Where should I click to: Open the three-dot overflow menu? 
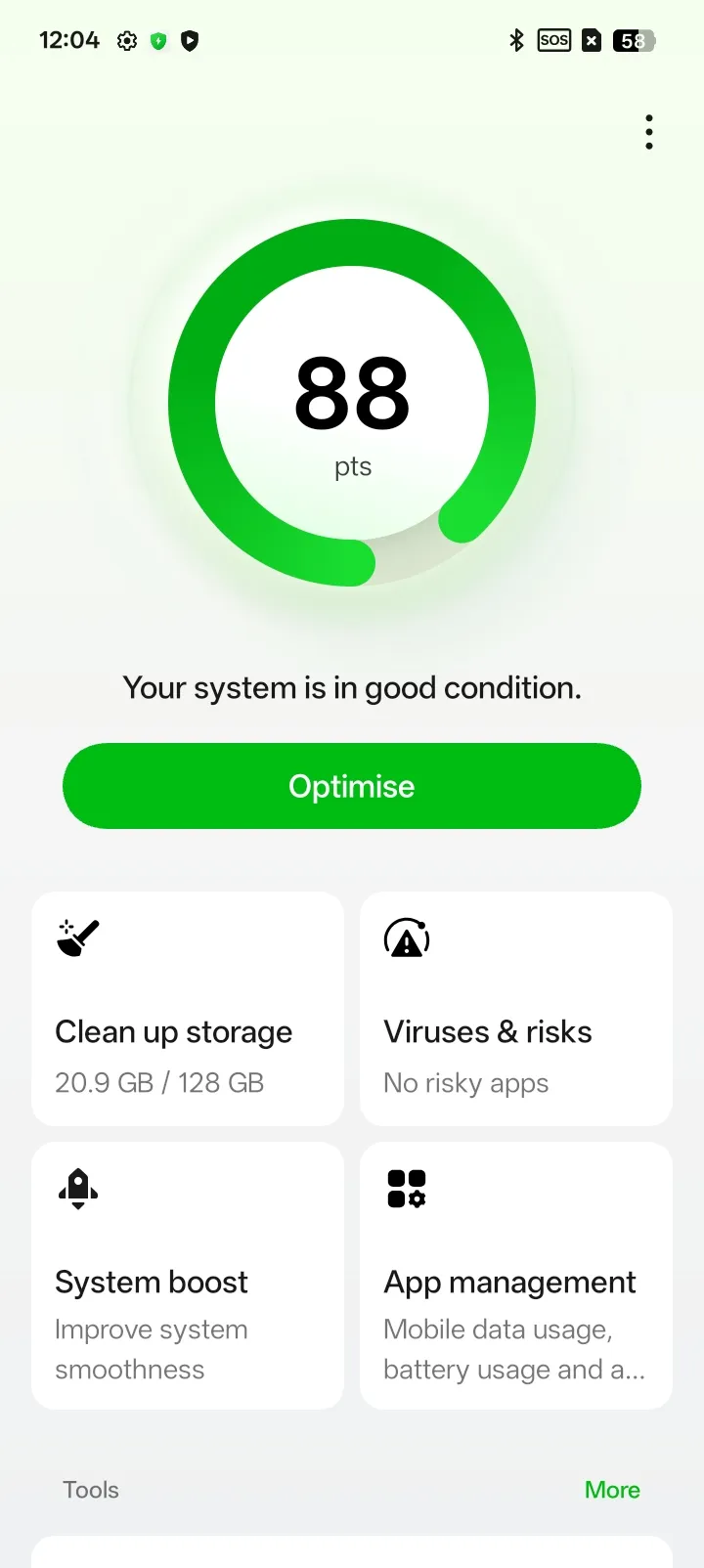tap(649, 132)
